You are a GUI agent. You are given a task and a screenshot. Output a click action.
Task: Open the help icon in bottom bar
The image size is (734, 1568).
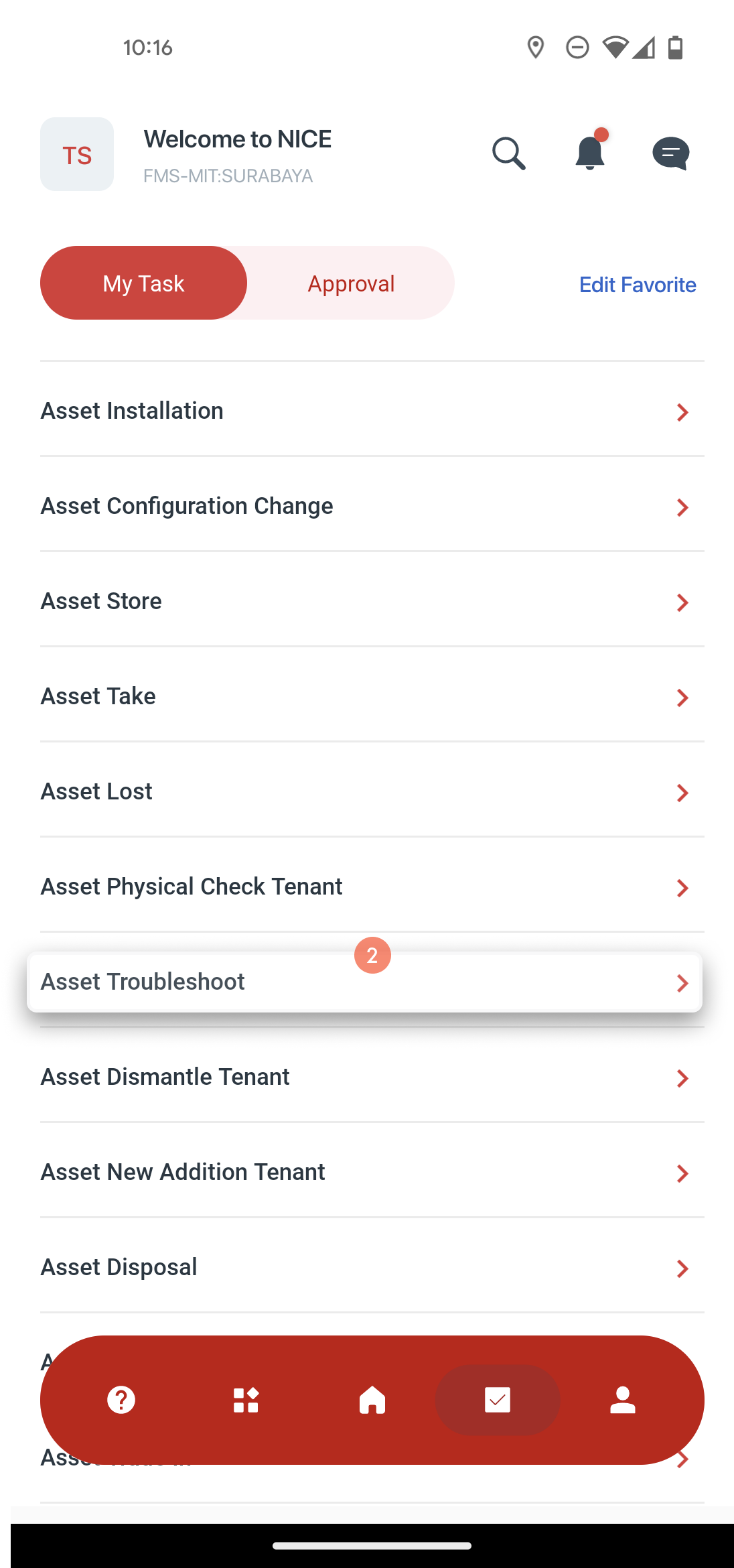121,1400
